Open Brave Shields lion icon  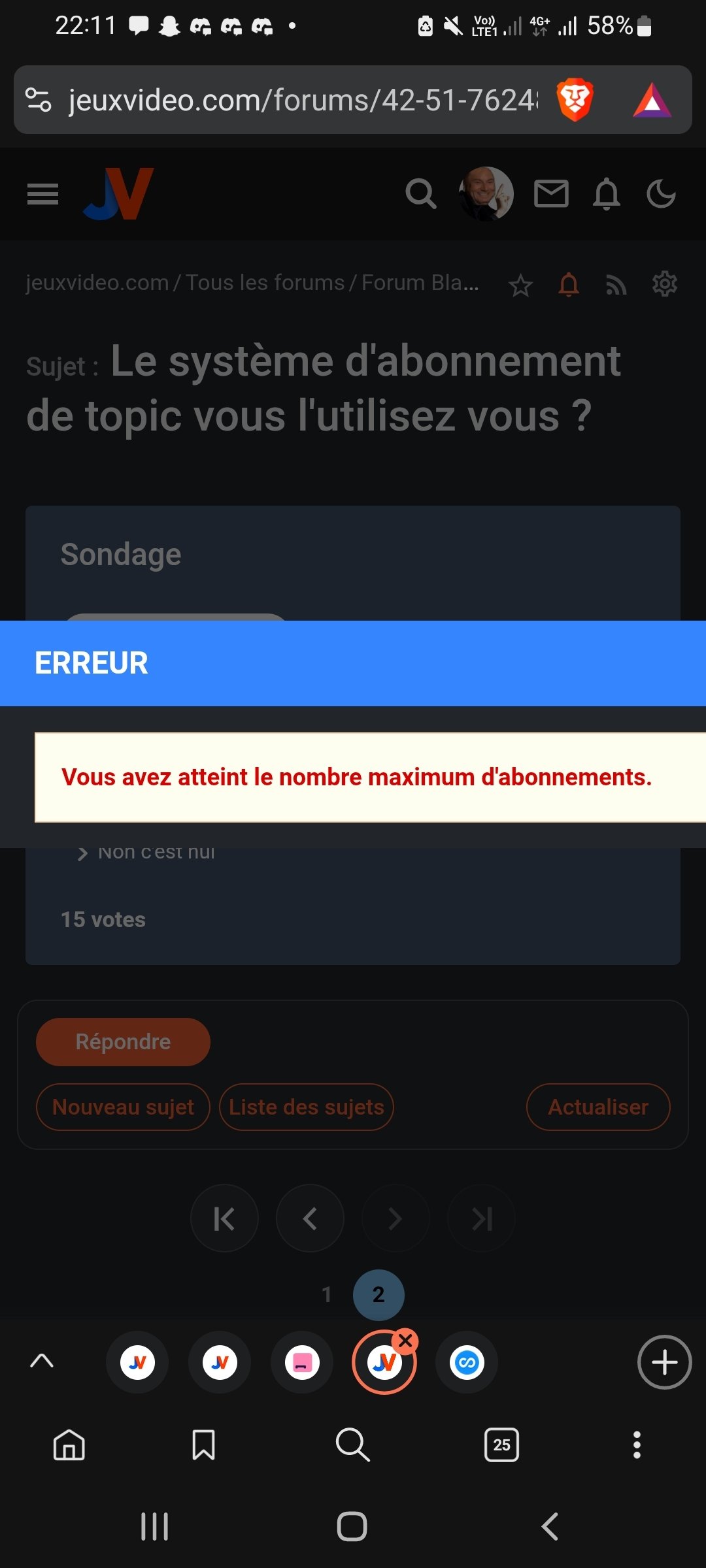pos(575,101)
